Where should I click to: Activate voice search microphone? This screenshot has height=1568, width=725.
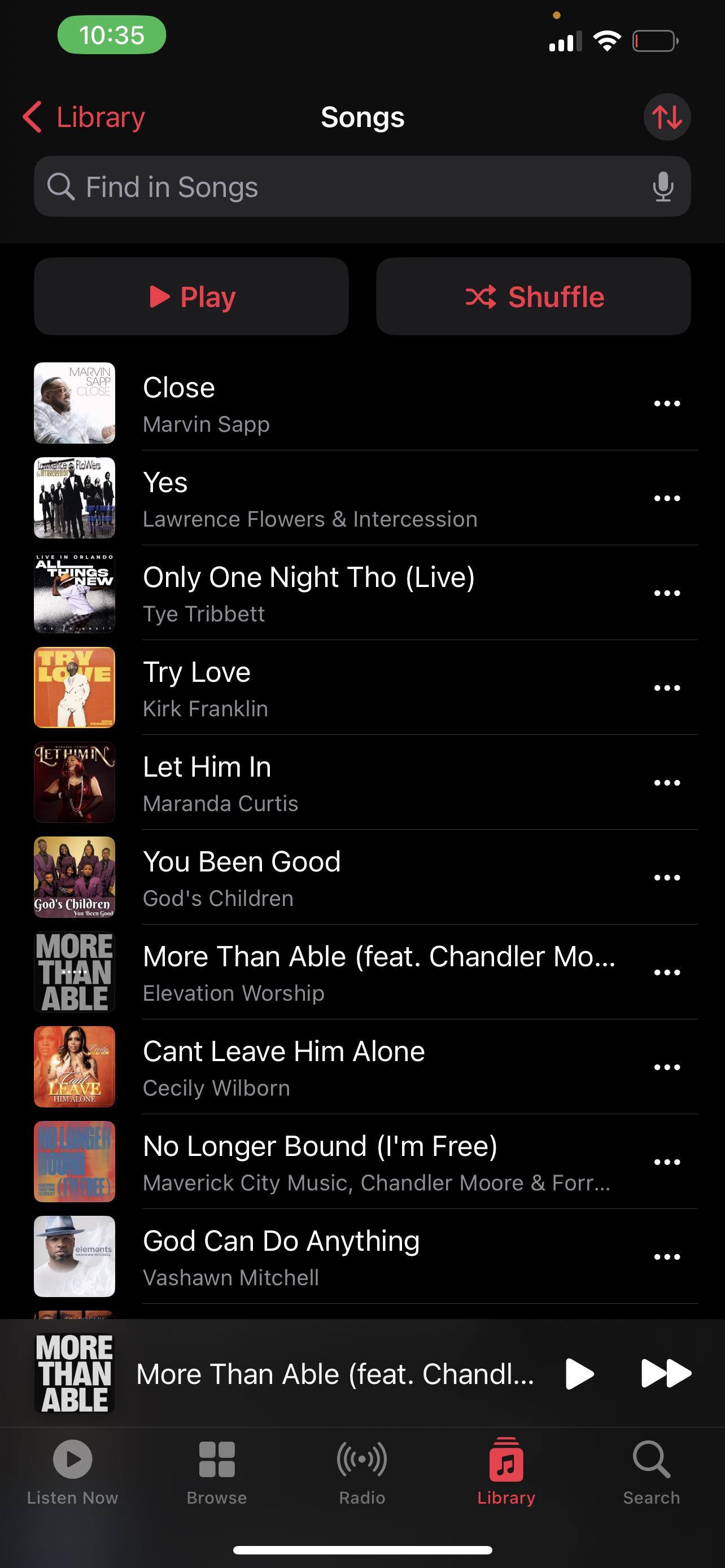tap(662, 187)
